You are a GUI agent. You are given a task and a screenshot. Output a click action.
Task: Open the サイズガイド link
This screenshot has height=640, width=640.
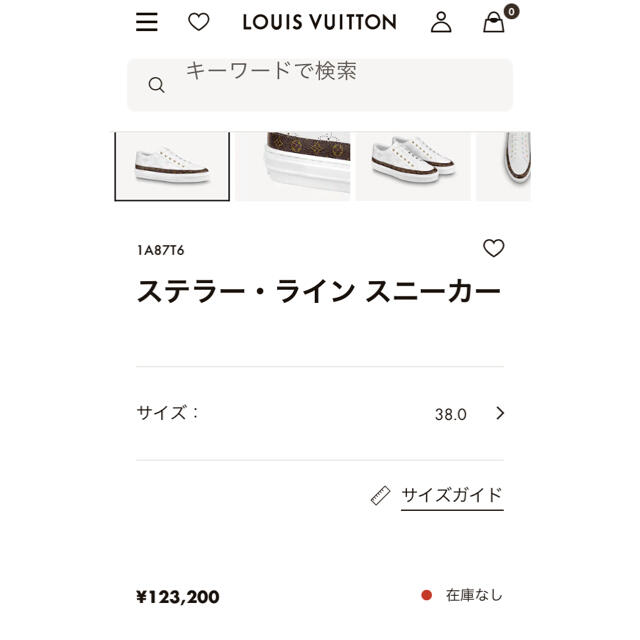tap(451, 495)
